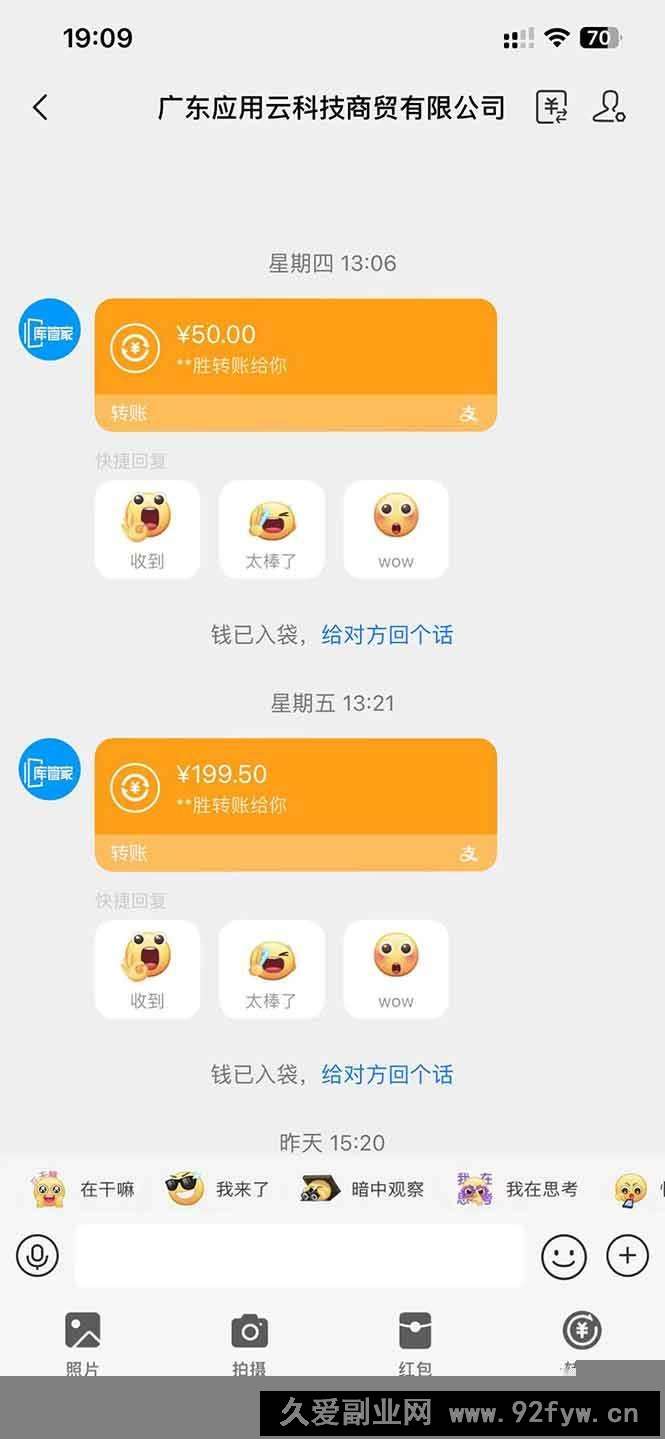Open the transfer records icon in header
The width and height of the screenshot is (665, 1439).
[552, 107]
